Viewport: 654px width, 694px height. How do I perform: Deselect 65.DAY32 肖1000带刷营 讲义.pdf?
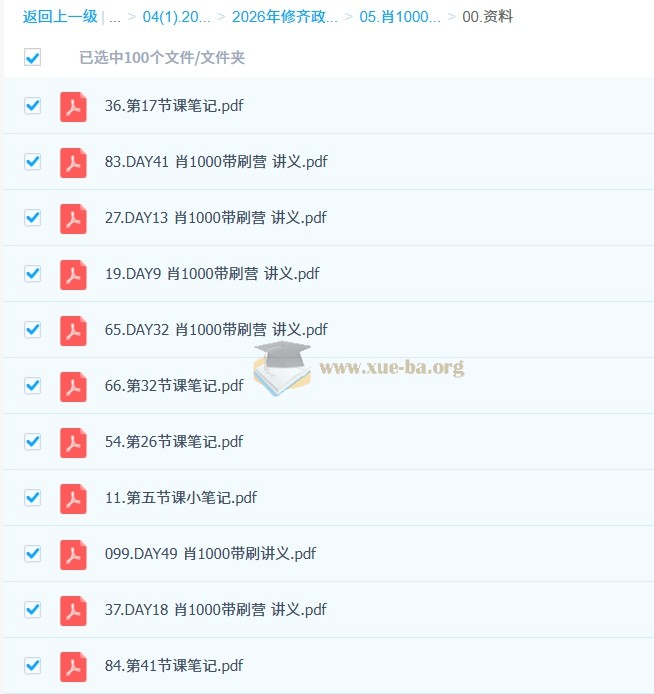[32, 329]
